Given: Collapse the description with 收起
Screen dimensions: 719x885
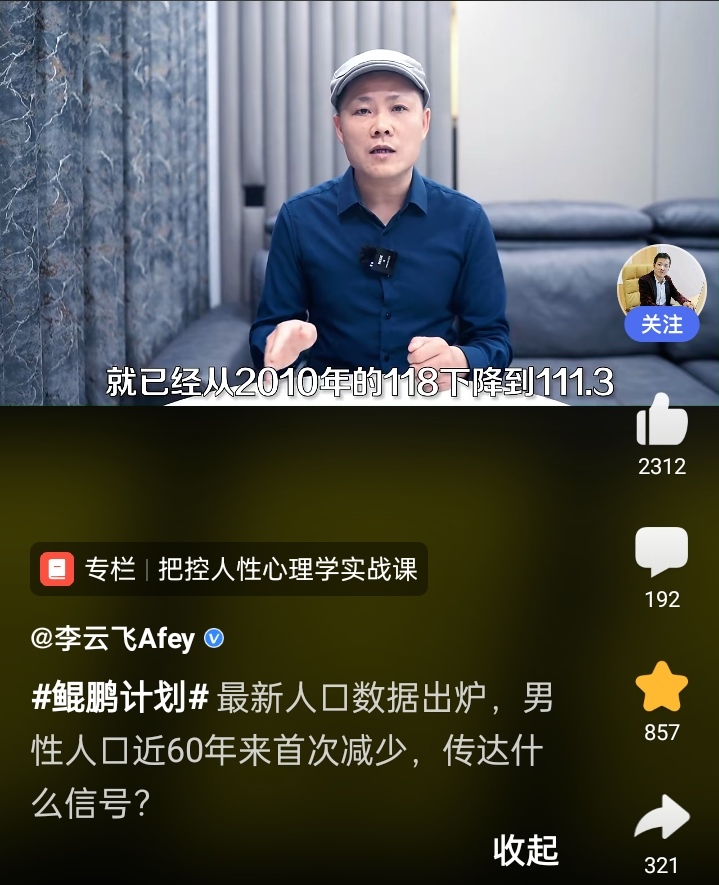Looking at the screenshot, I should [x=526, y=850].
